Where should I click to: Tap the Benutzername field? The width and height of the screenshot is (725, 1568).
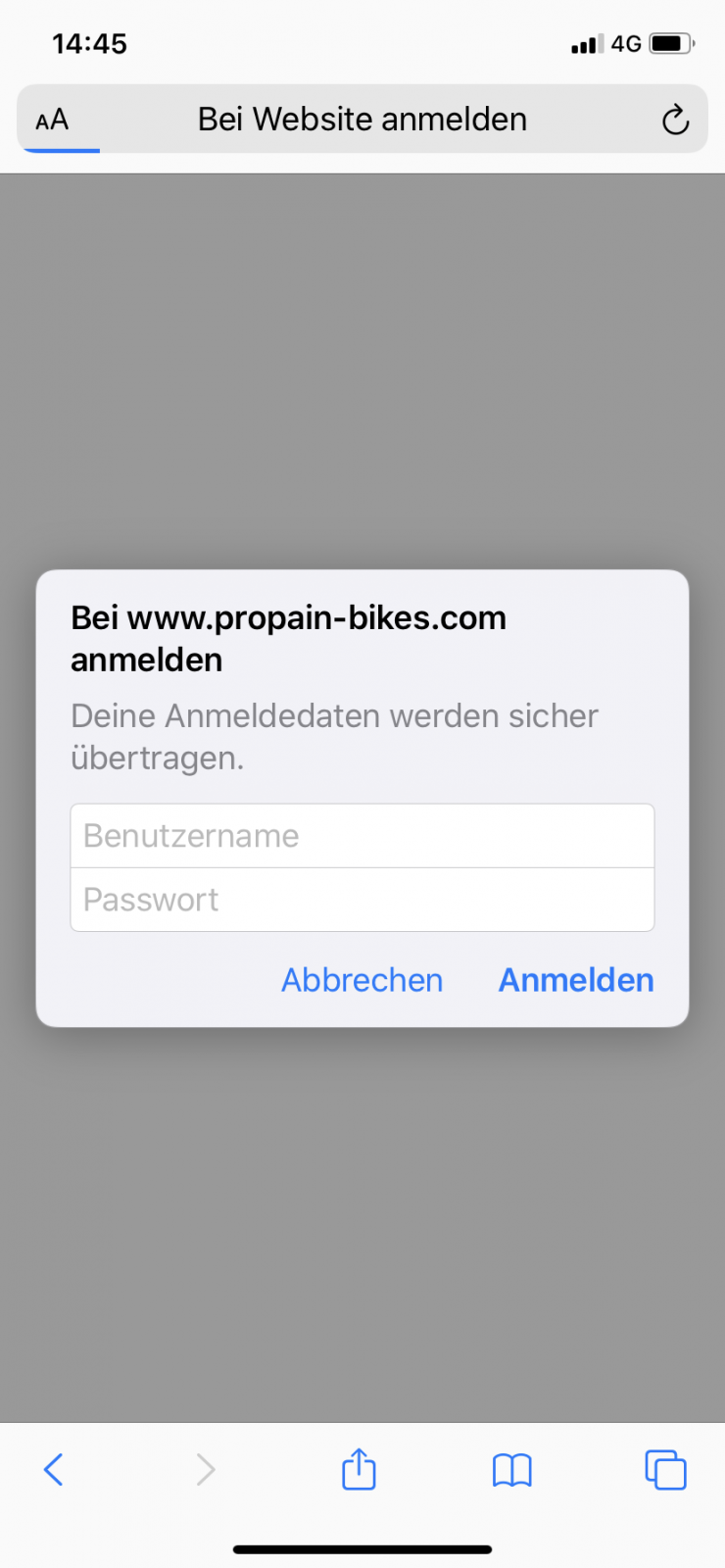362,836
